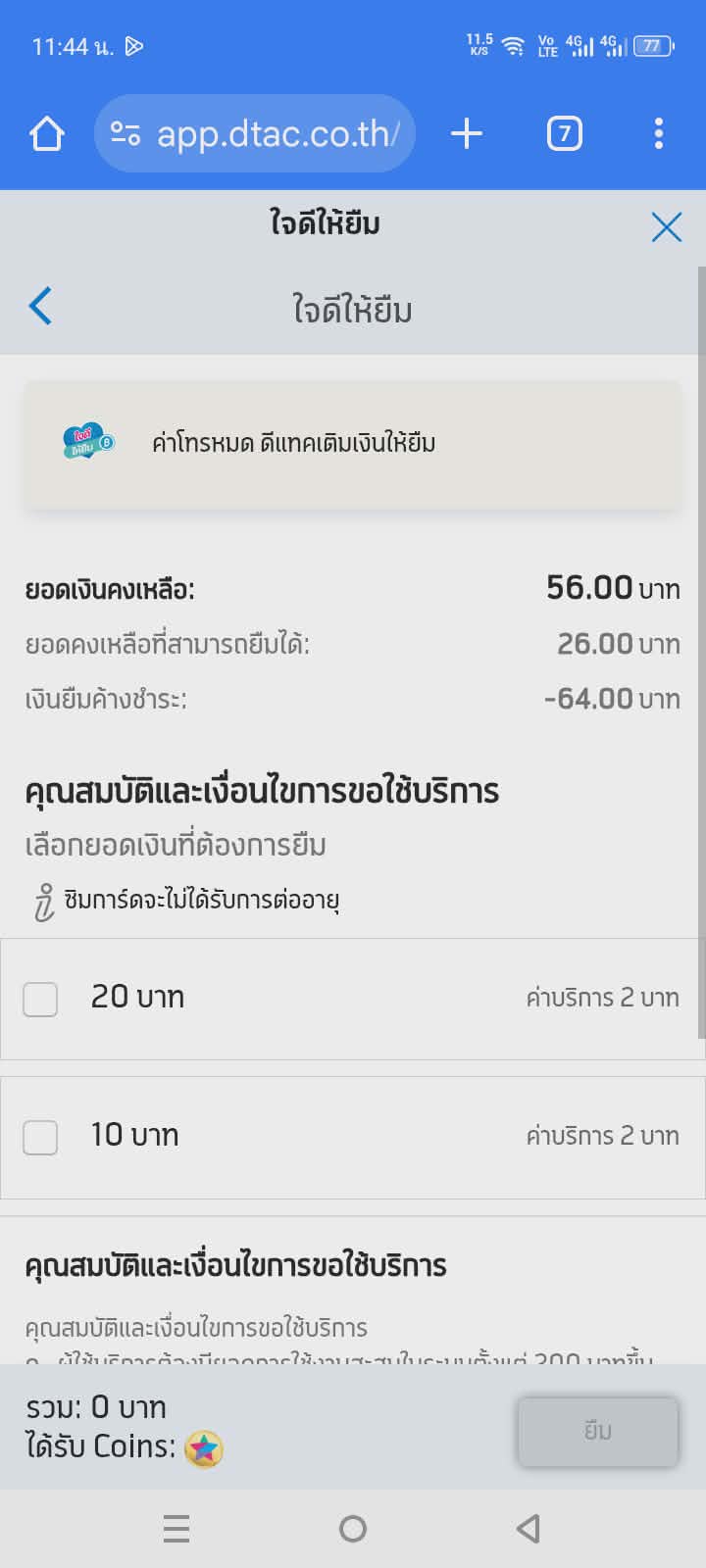The image size is (706, 1568).
Task: Go to the browser home page
Action: coord(47,133)
